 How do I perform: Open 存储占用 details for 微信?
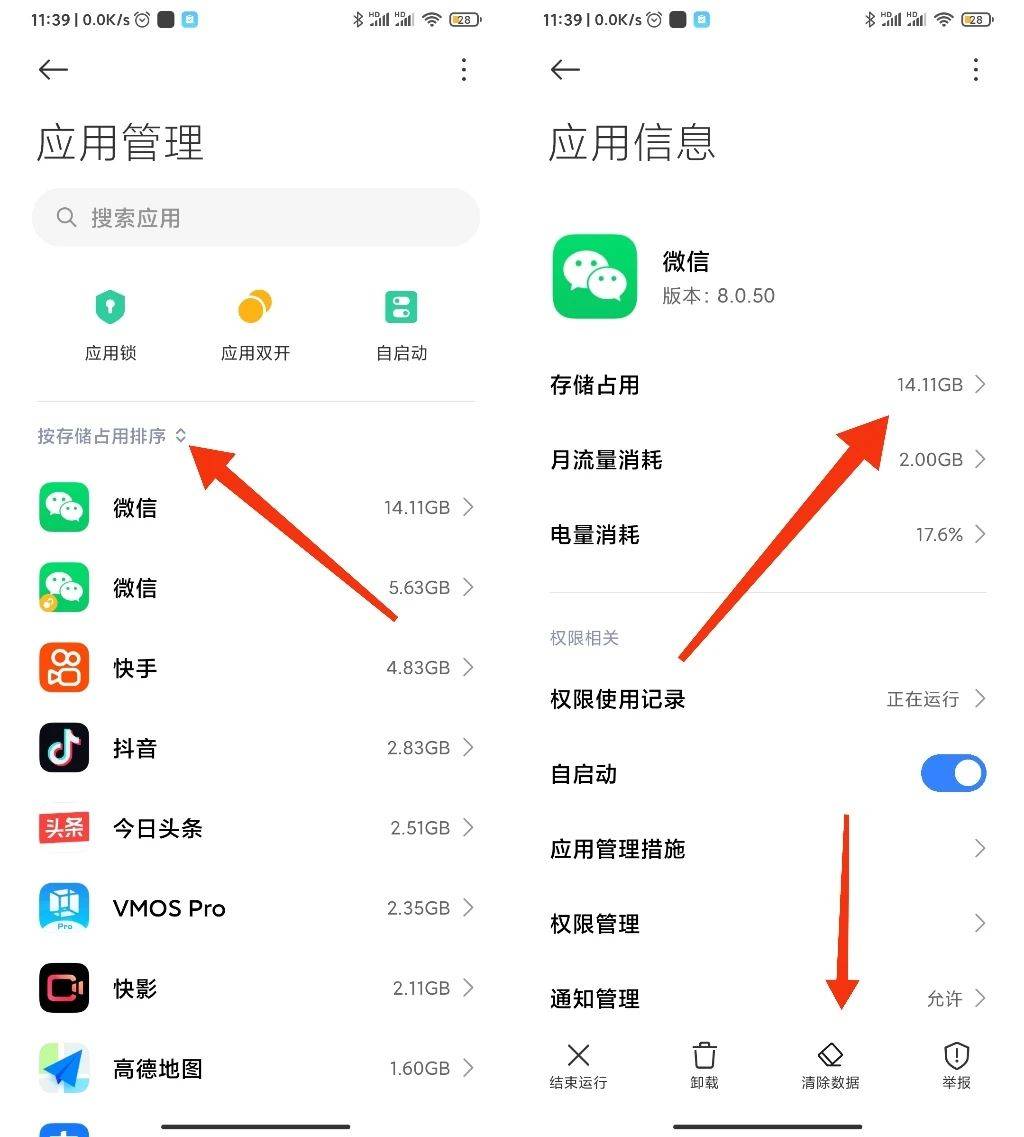tap(768, 385)
